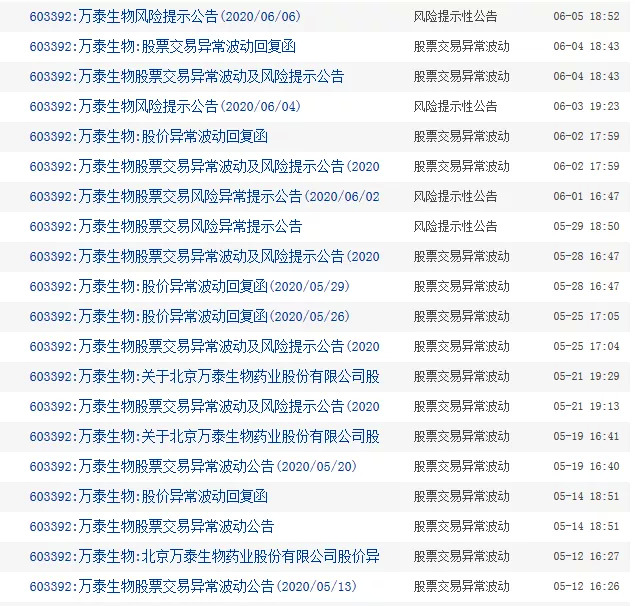Image resolution: width=635 pixels, height=606 pixels.
Task: Open 关于北京万泰生物药业 announcement dated 05-21 19:29
Action: pyautogui.click(x=204, y=376)
